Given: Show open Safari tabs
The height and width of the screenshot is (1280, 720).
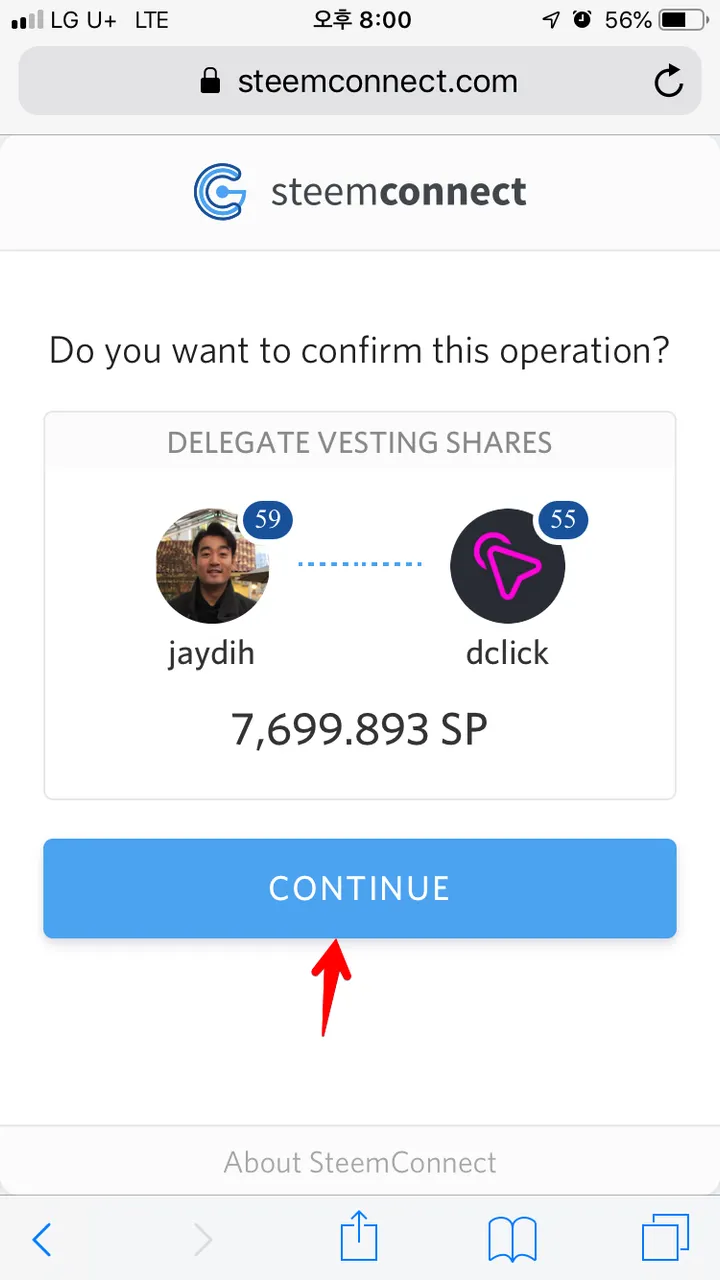Looking at the screenshot, I should tap(665, 1238).
